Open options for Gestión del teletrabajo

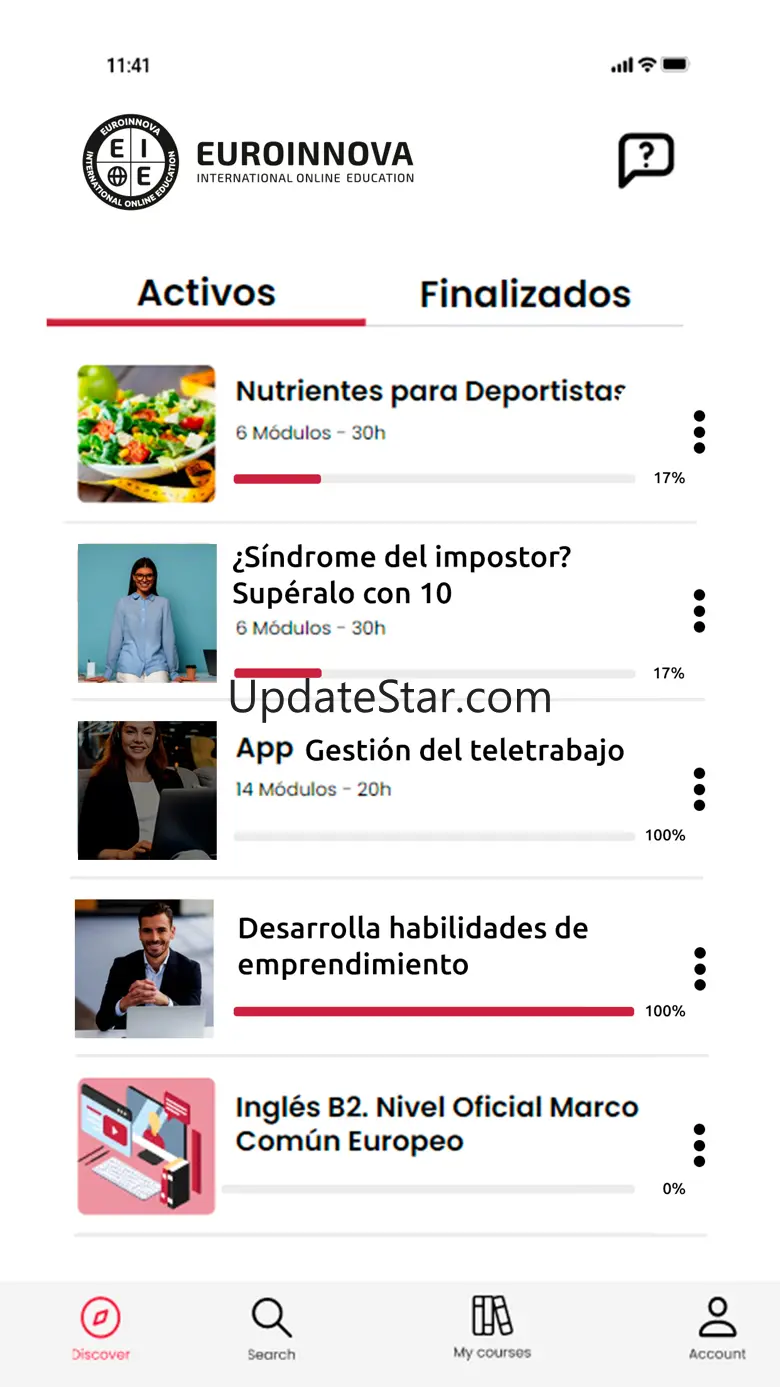(x=699, y=790)
